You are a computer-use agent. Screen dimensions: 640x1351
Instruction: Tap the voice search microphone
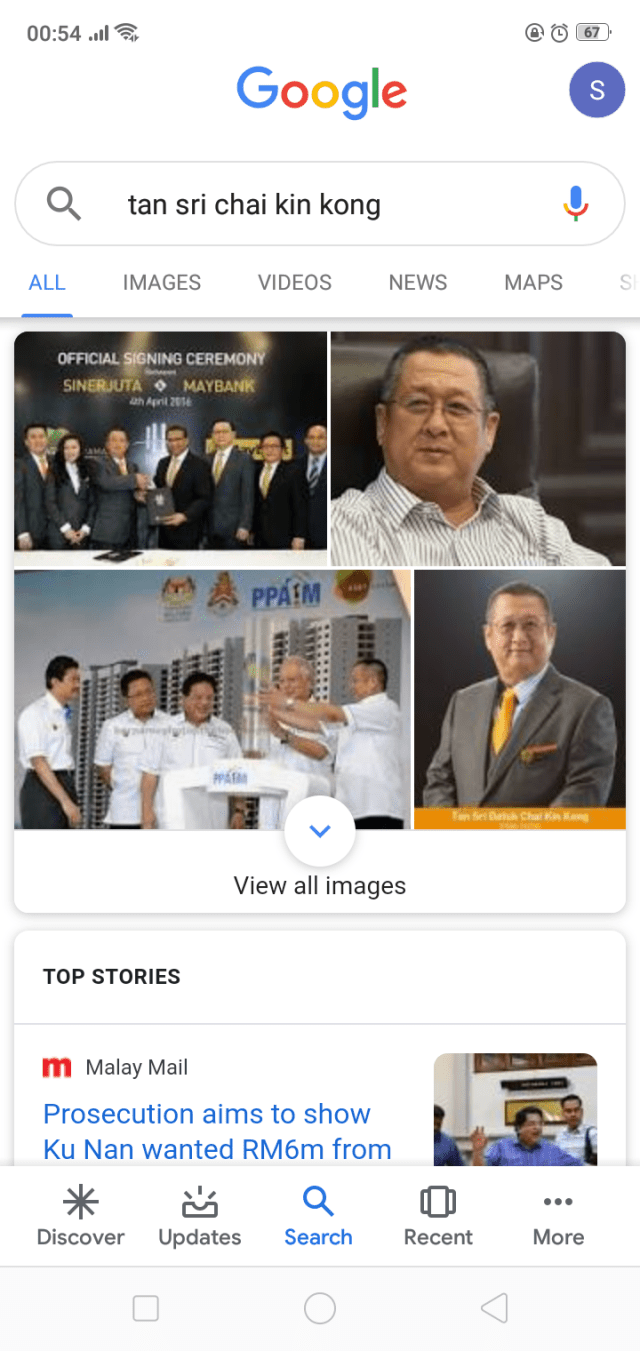[575, 204]
